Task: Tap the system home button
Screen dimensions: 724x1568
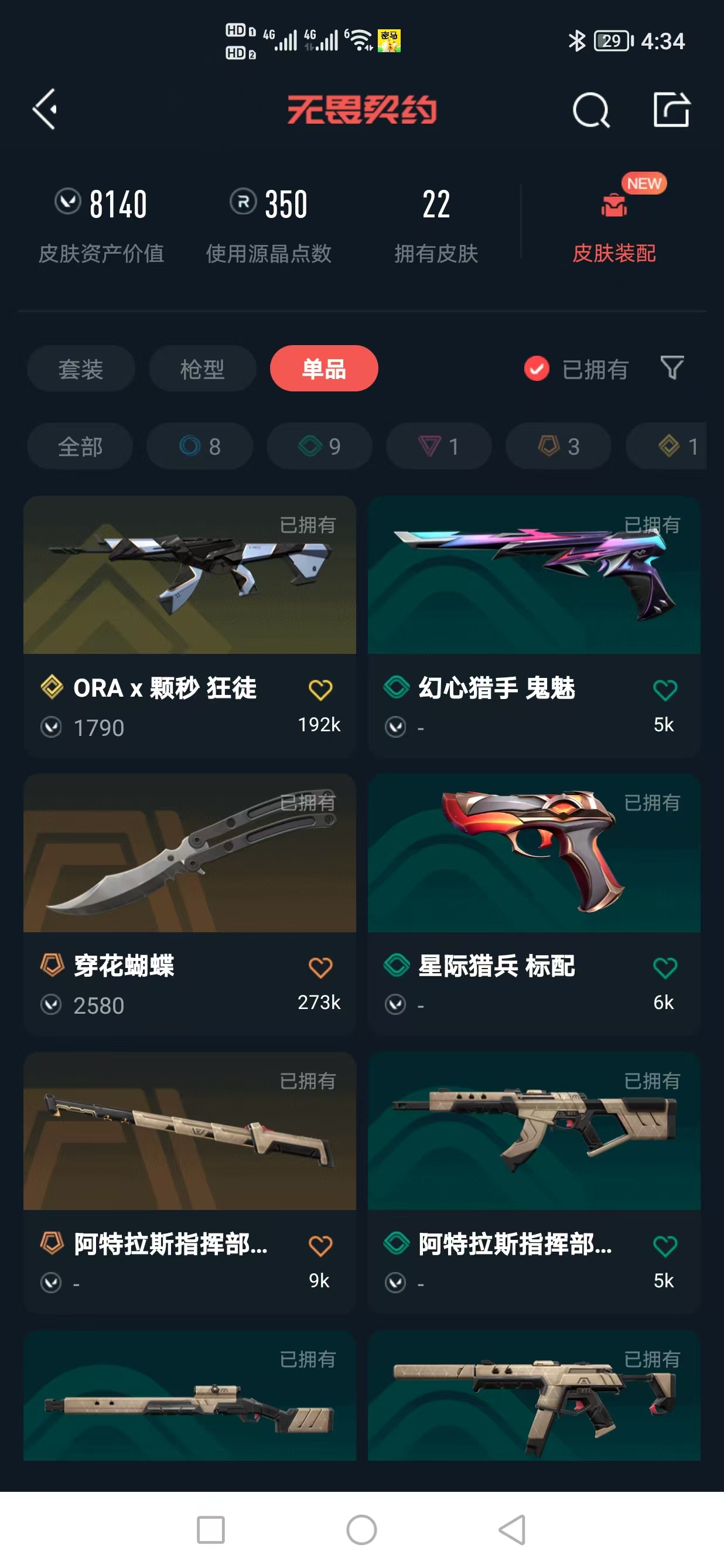Action: pyautogui.click(x=361, y=1530)
